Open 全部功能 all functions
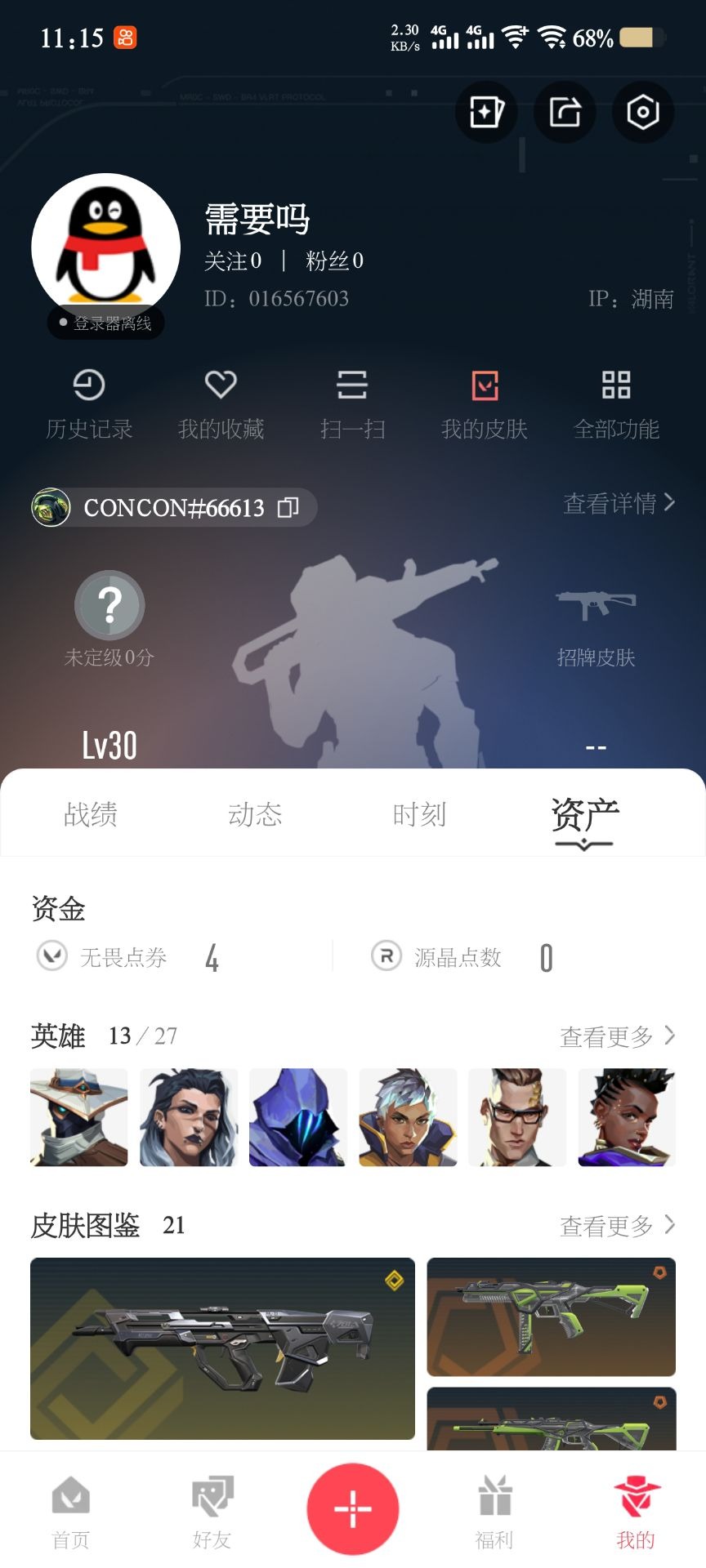The image size is (706, 1568). point(616,405)
